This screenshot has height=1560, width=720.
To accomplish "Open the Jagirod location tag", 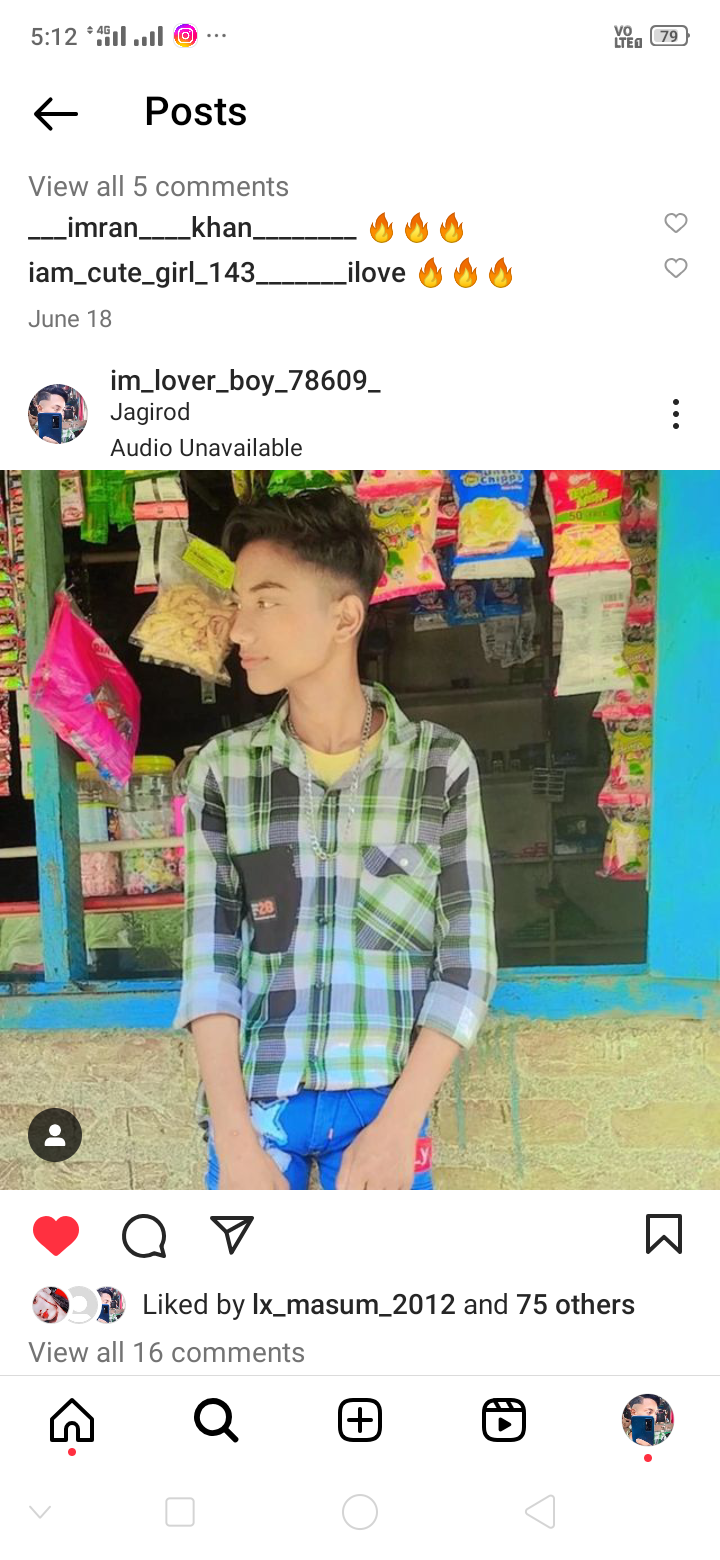I will click(150, 412).
